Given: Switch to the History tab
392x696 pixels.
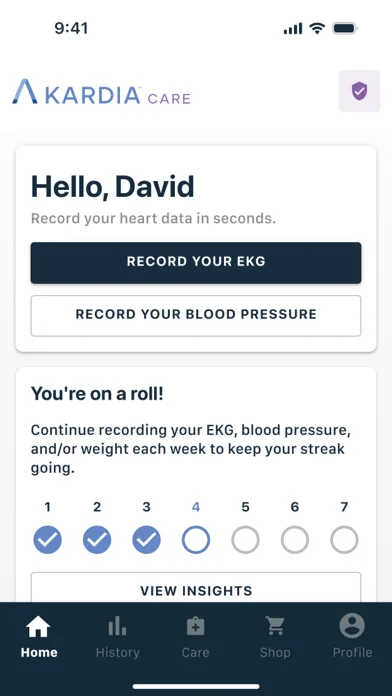Looking at the screenshot, I should [x=118, y=637].
